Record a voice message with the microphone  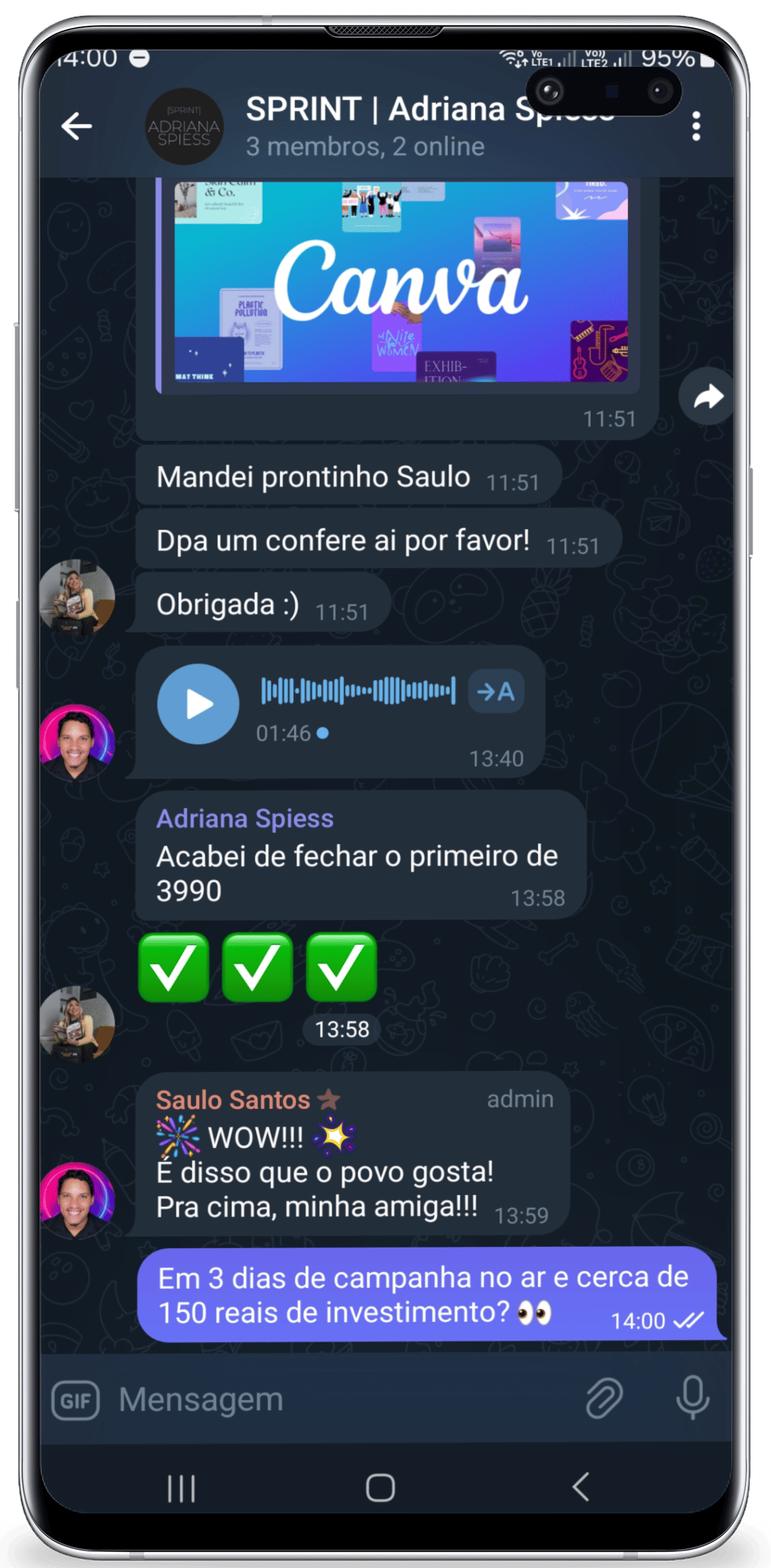[x=693, y=1398]
